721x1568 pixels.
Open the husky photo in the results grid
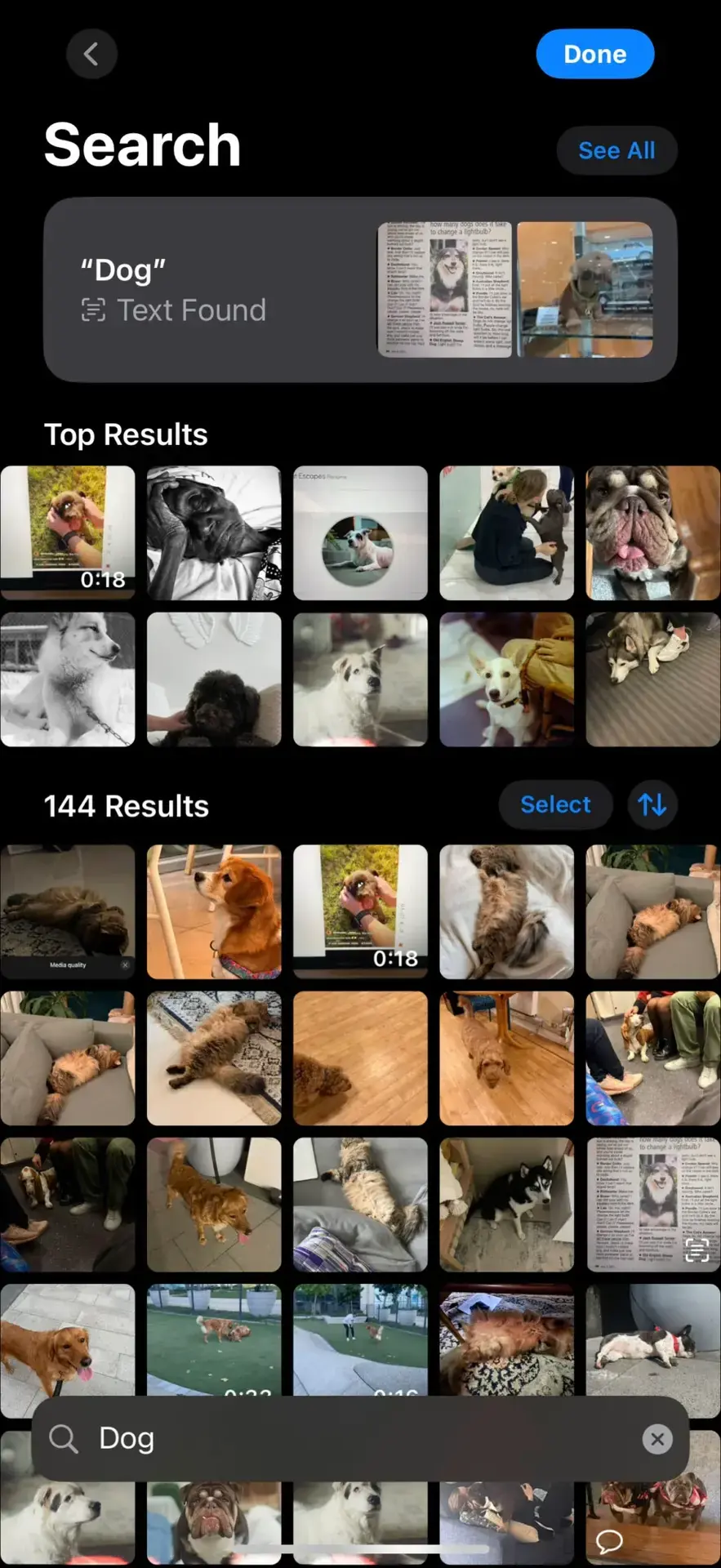506,1205
